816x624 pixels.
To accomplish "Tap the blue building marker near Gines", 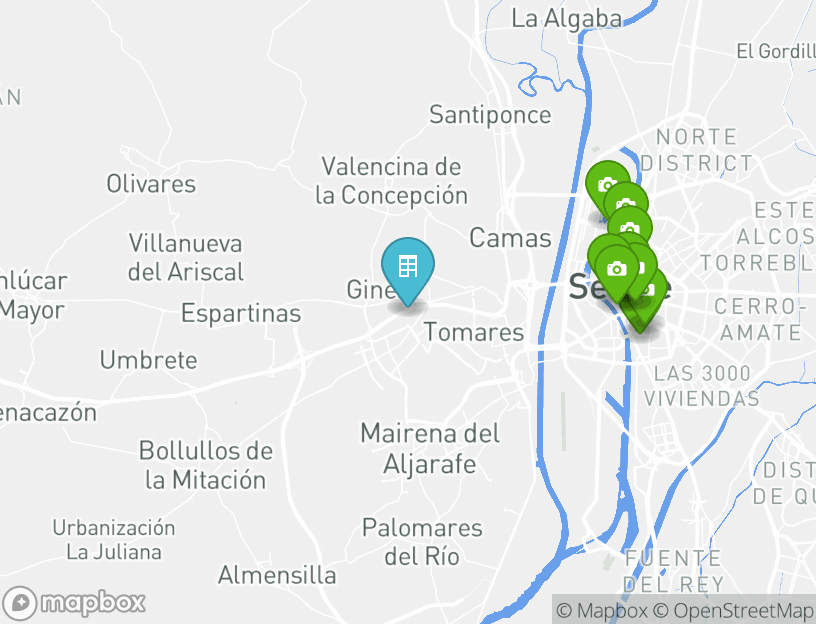I will click(x=408, y=268).
